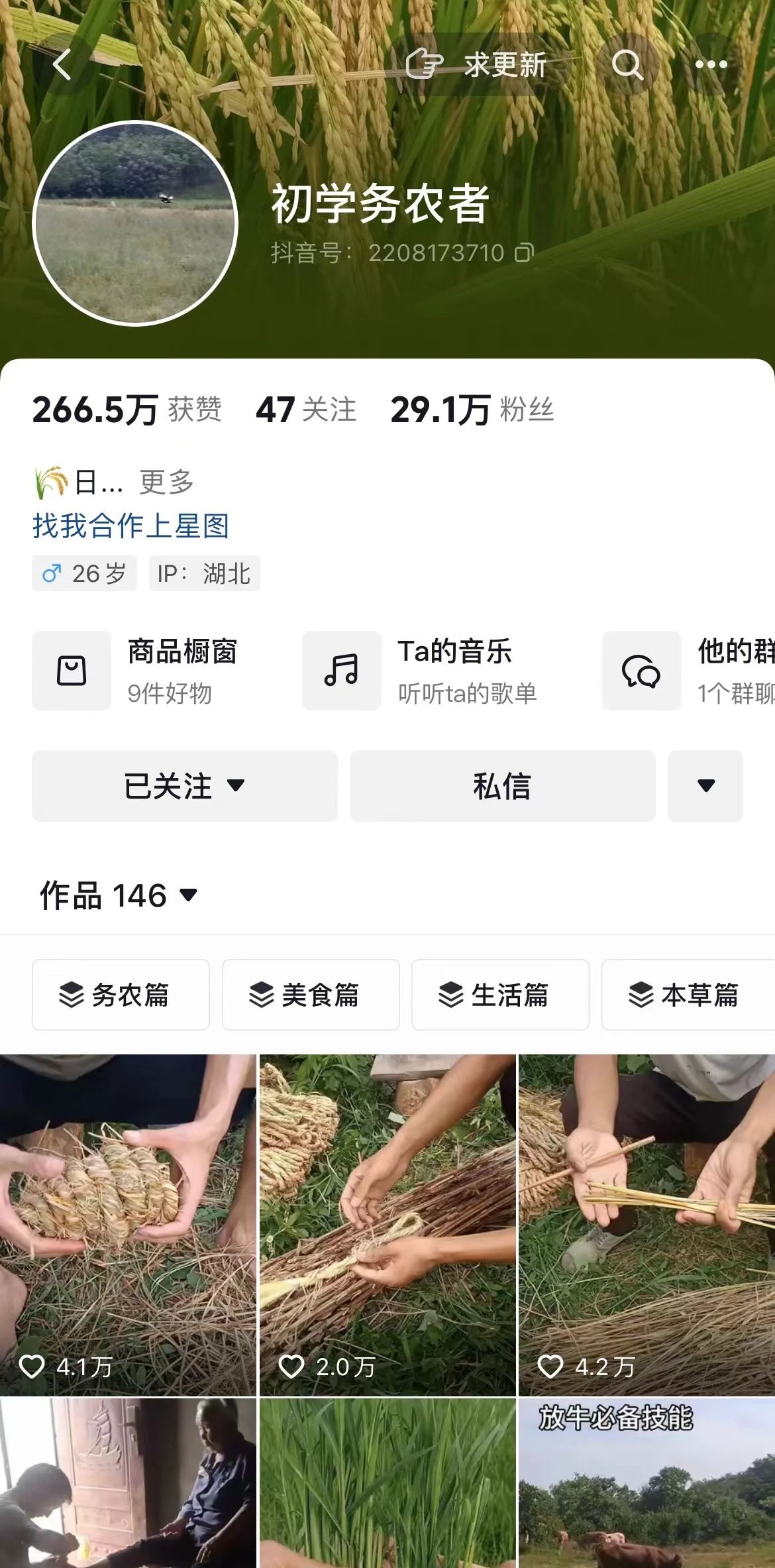The image size is (775, 1568).
Task: Expand the arrow button beside 私信
Action: point(705,786)
